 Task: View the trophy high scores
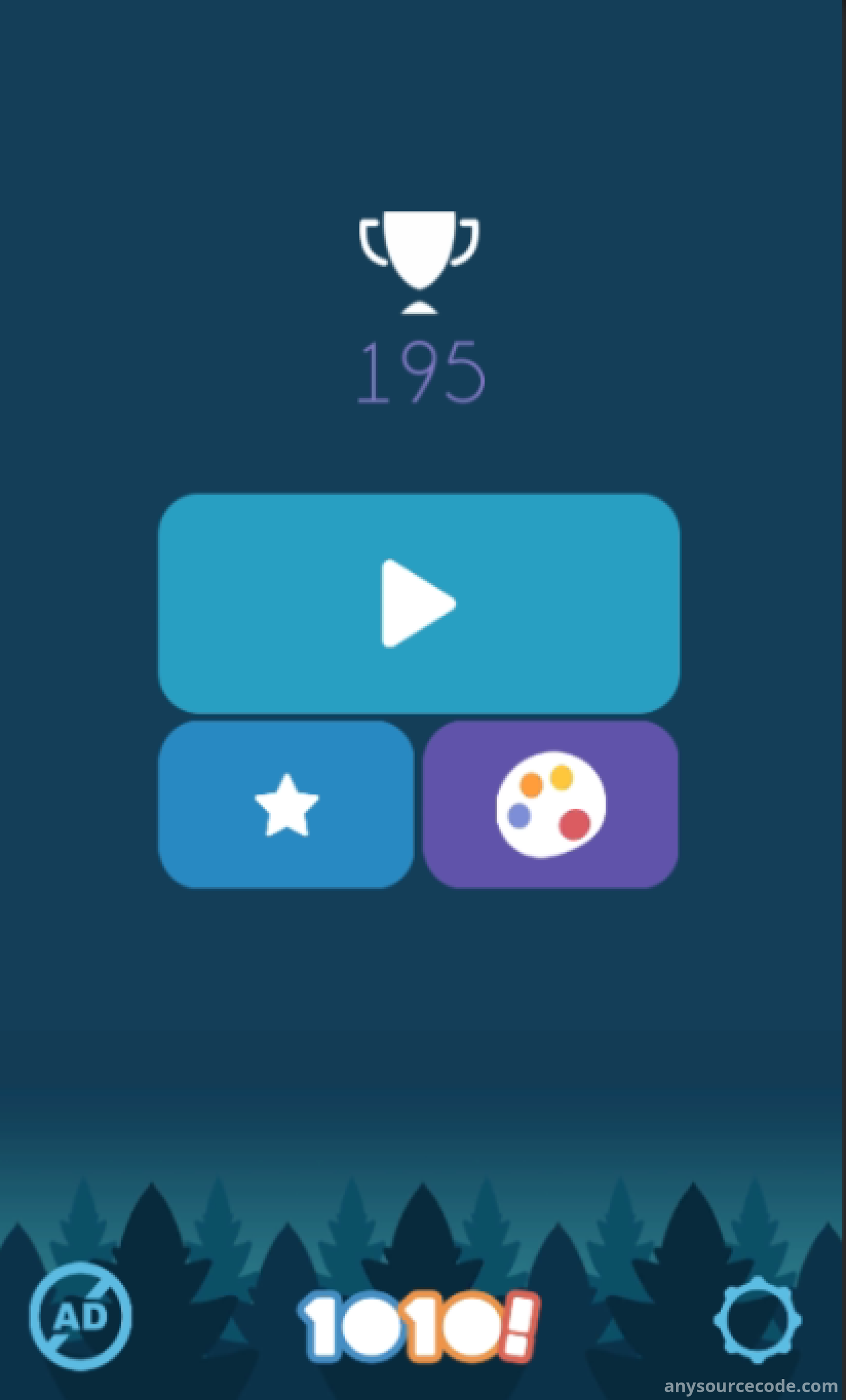point(419,261)
